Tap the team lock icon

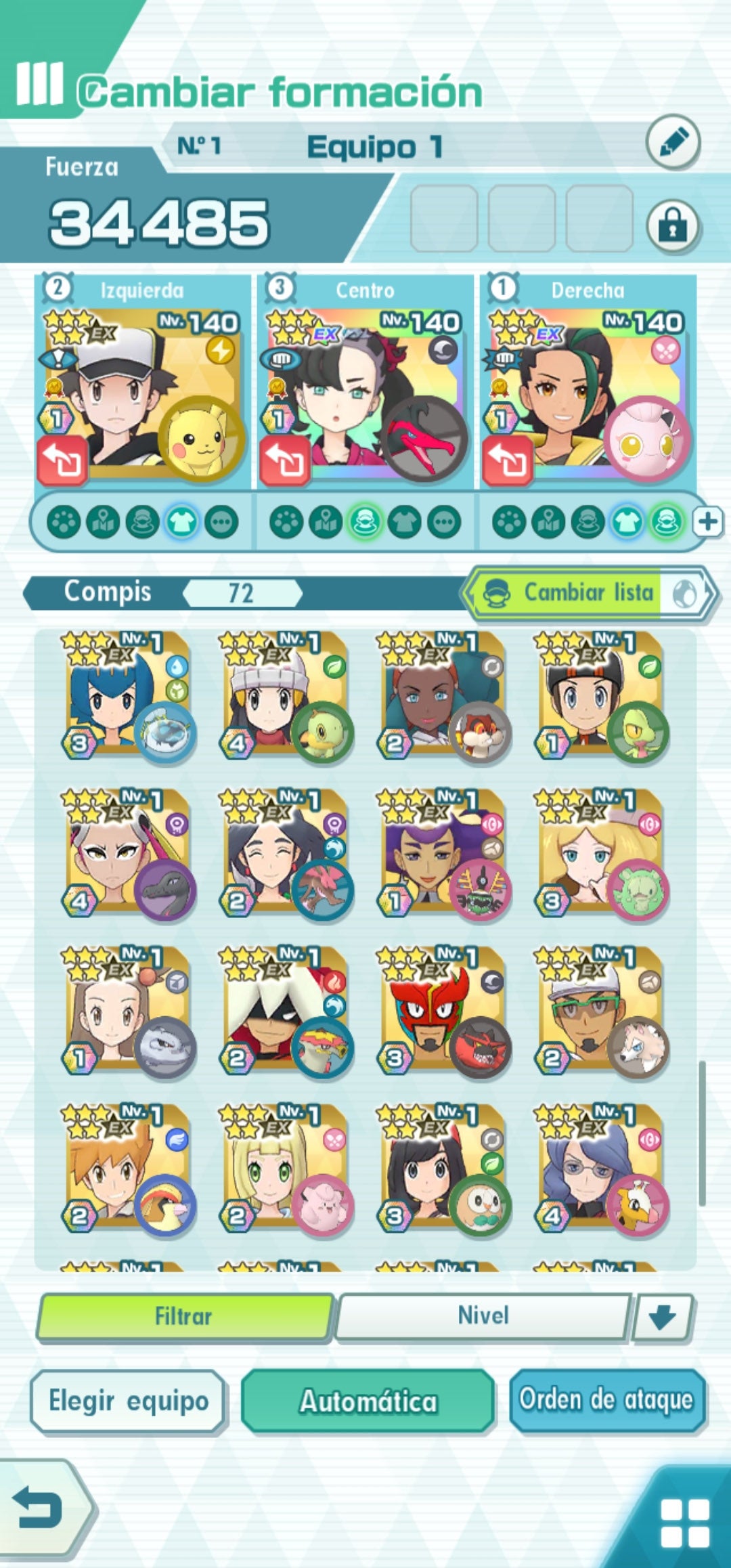pos(673,226)
